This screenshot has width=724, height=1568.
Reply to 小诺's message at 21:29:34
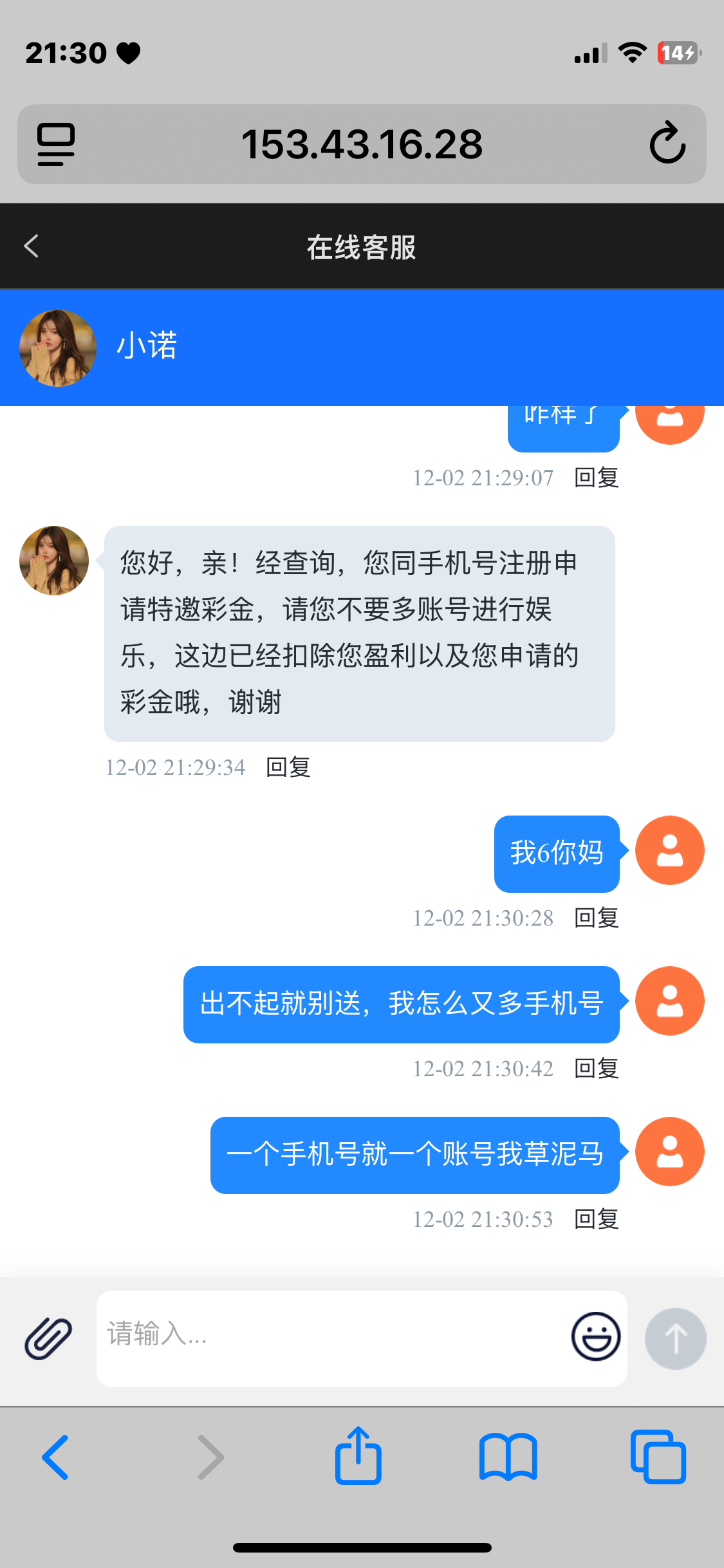288,767
